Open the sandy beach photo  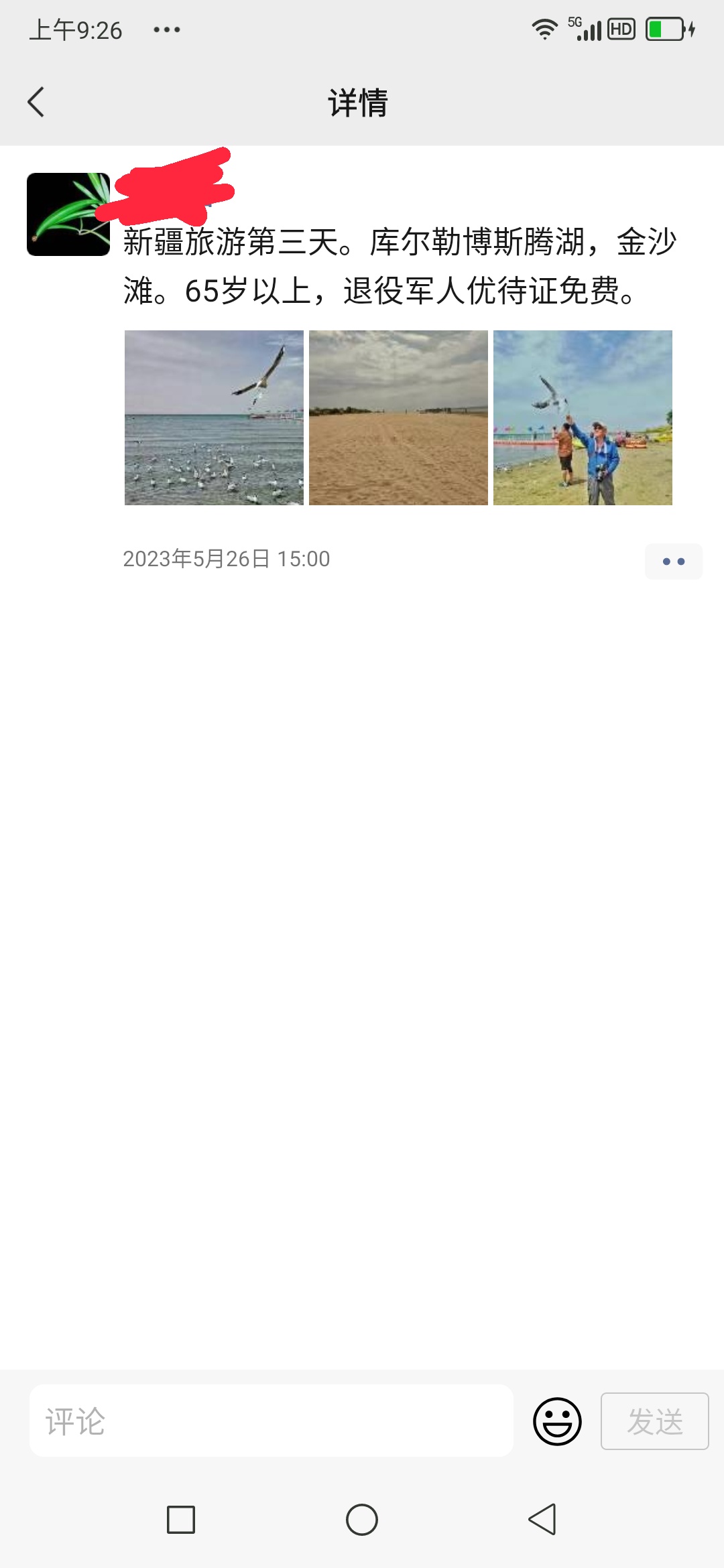coord(398,417)
